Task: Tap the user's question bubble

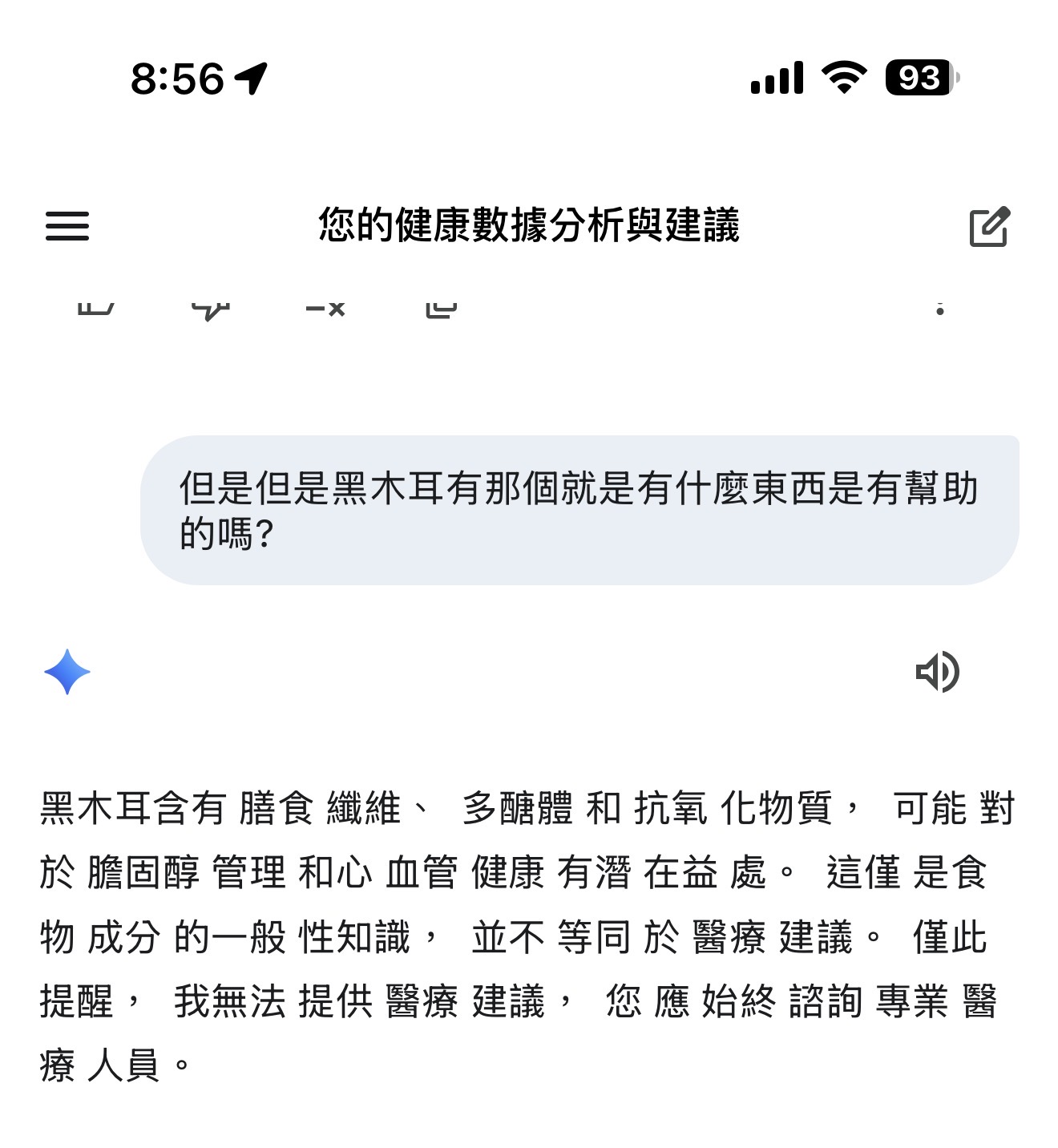Action: (x=579, y=507)
